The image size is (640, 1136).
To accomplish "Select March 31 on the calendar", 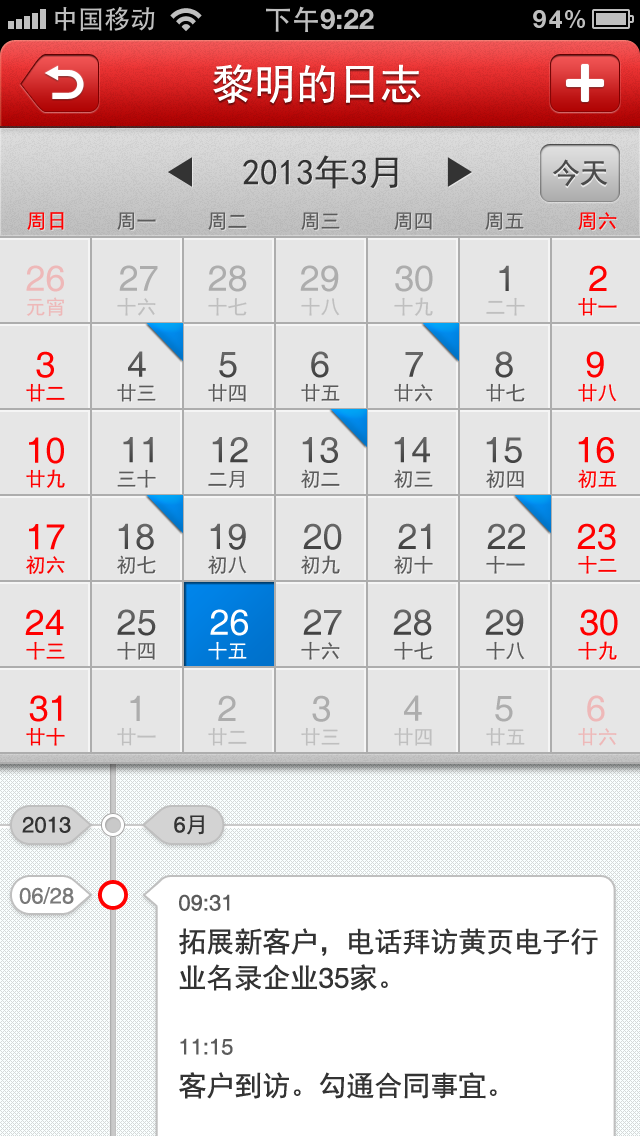I will pyautogui.click(x=45, y=711).
